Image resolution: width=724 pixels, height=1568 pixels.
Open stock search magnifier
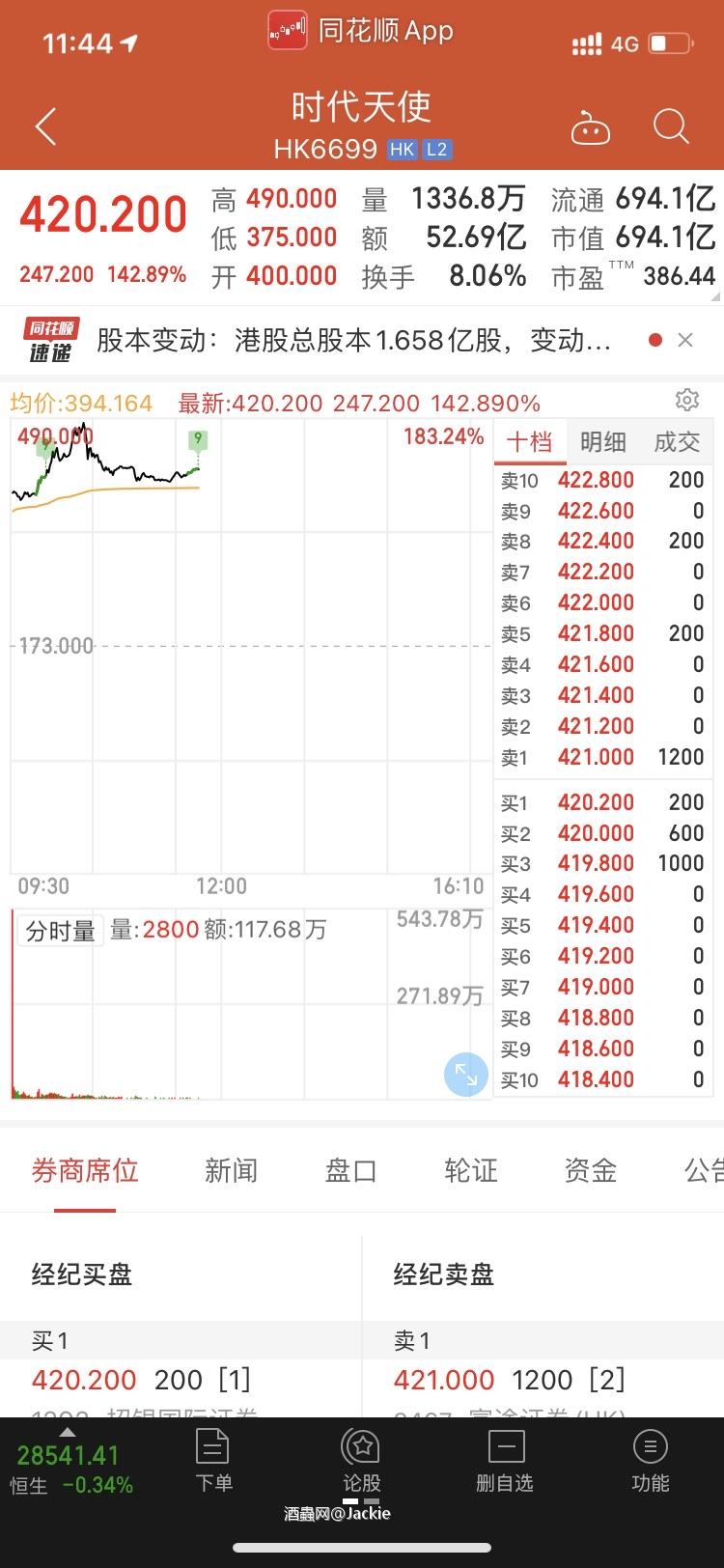coord(670,126)
